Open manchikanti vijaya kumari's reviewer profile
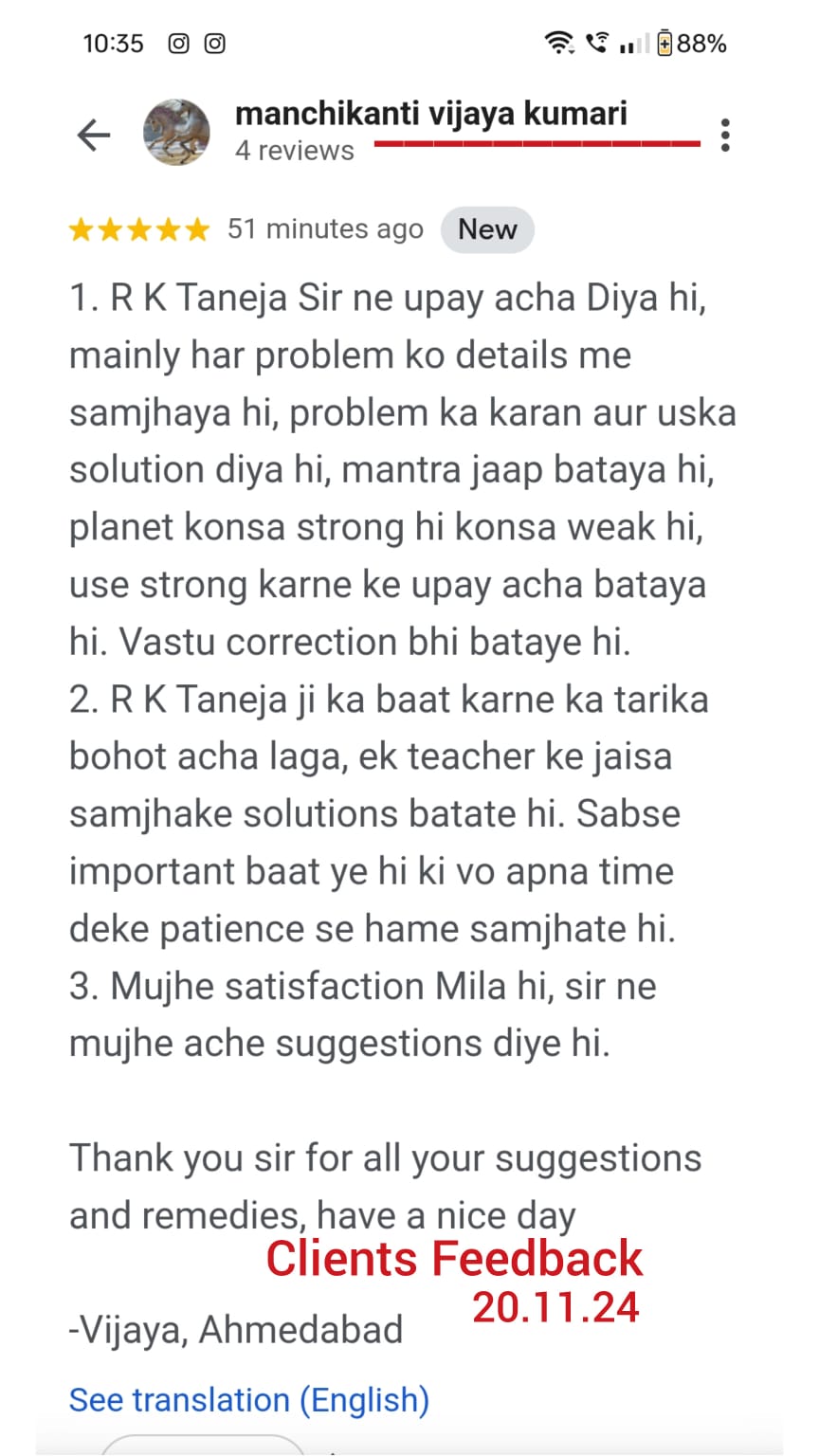Image resolution: width=819 pixels, height=1456 pixels. point(430,114)
